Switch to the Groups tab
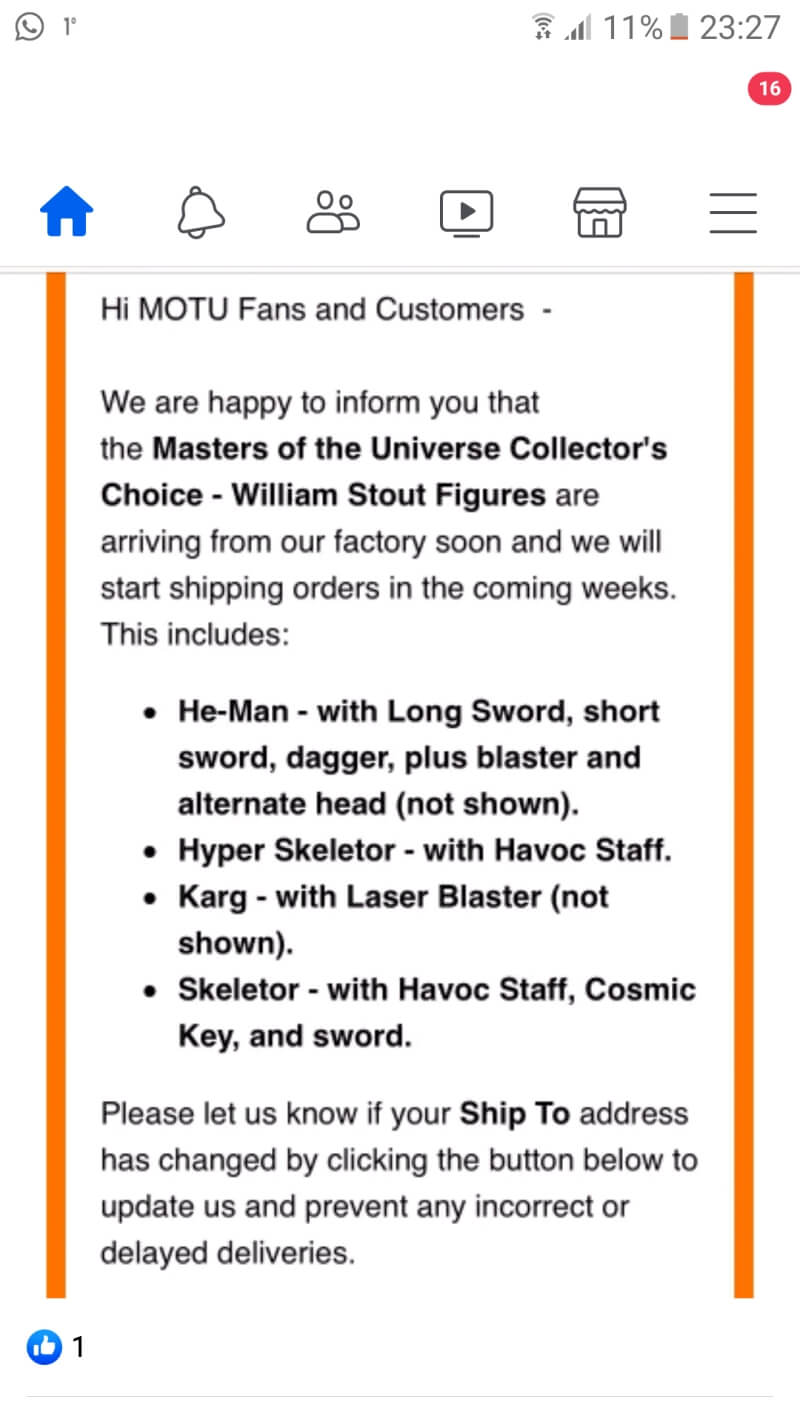 [333, 212]
